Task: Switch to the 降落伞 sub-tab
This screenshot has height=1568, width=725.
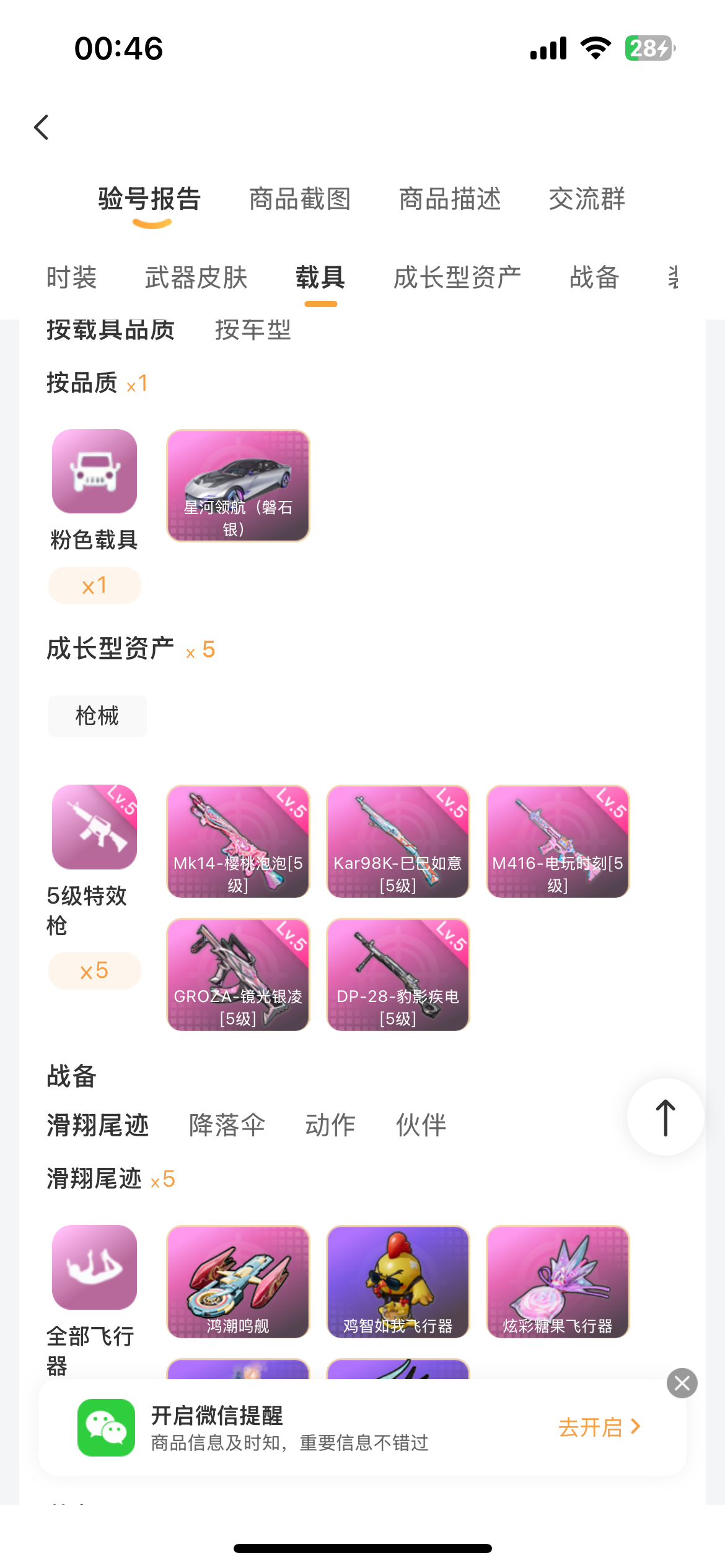Action: [227, 1125]
